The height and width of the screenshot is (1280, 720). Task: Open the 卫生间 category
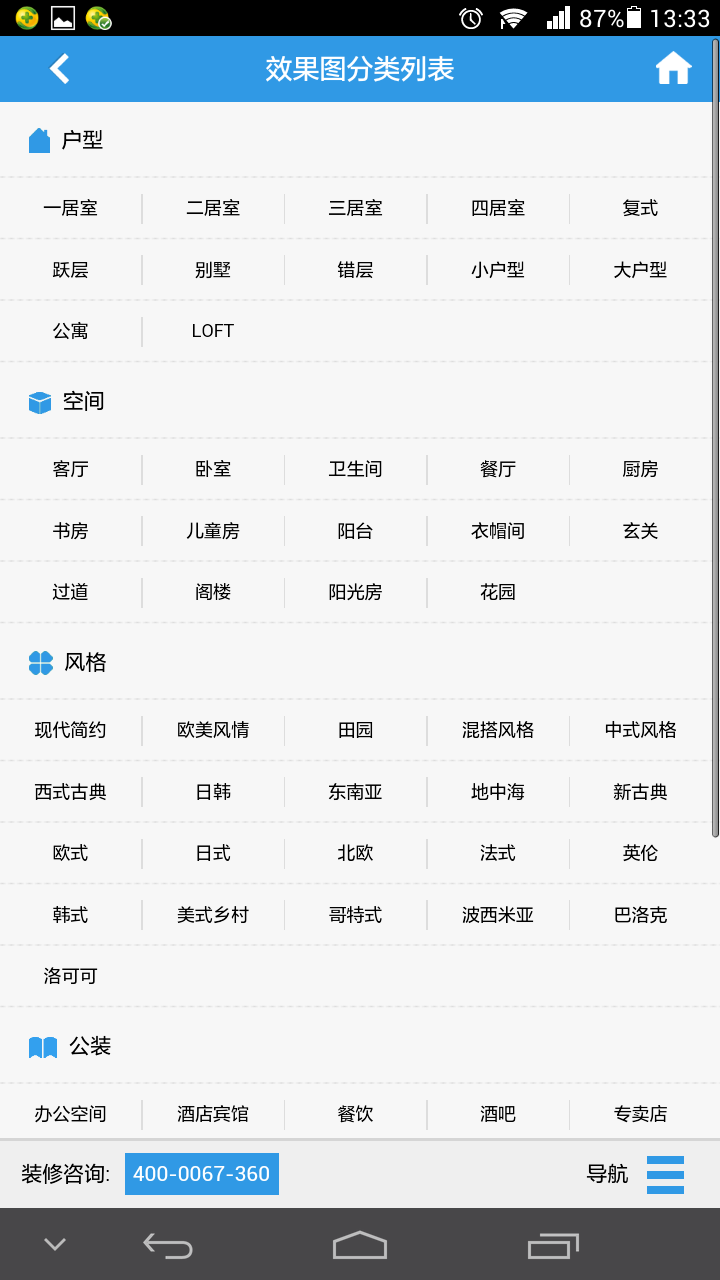(x=356, y=469)
